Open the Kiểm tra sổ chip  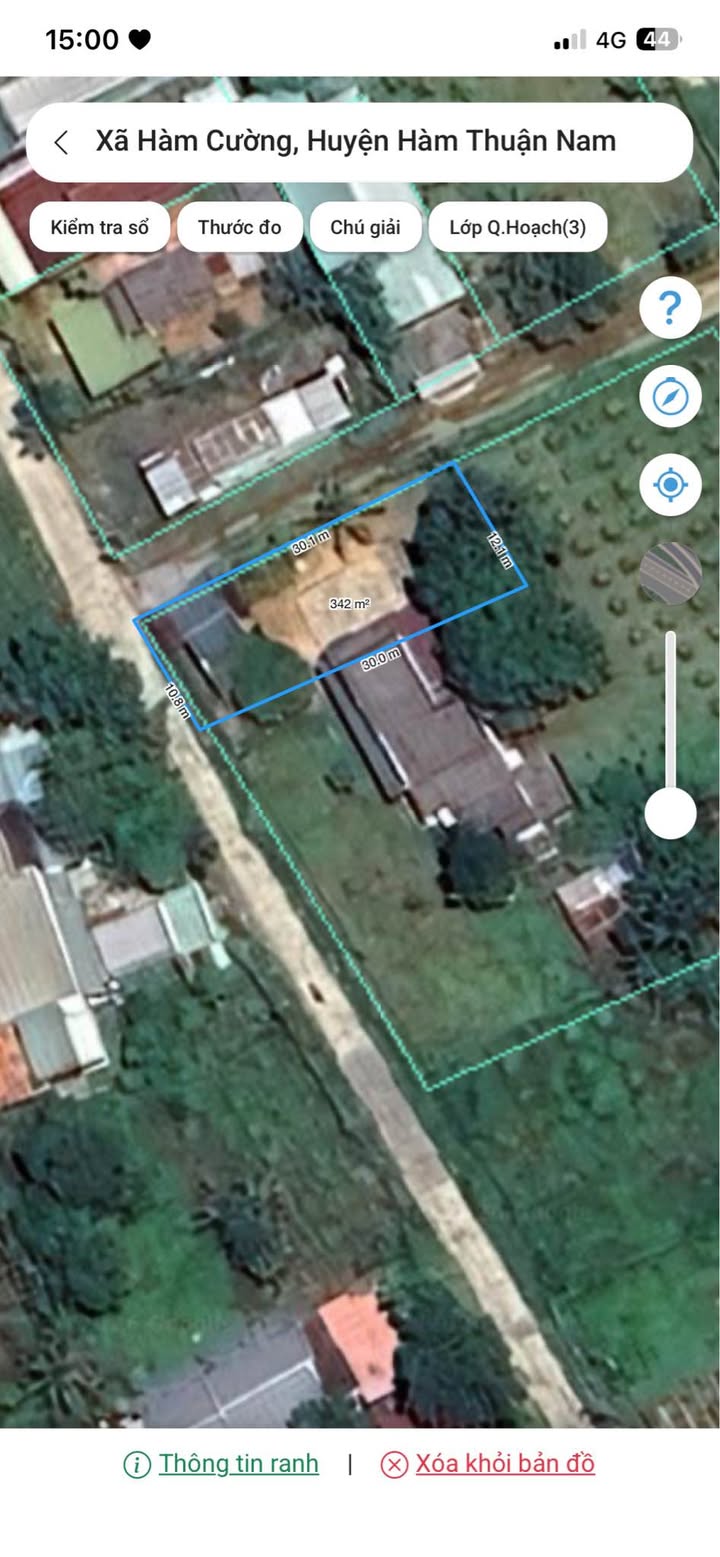pyautogui.click(x=99, y=227)
